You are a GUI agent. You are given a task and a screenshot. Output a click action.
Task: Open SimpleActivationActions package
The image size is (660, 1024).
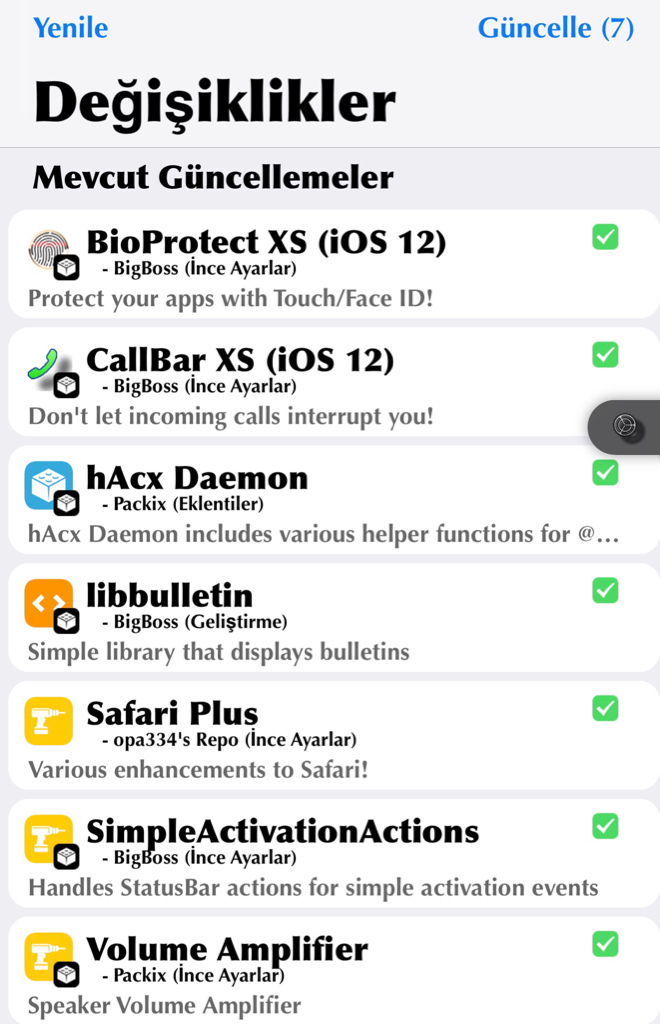[282, 832]
